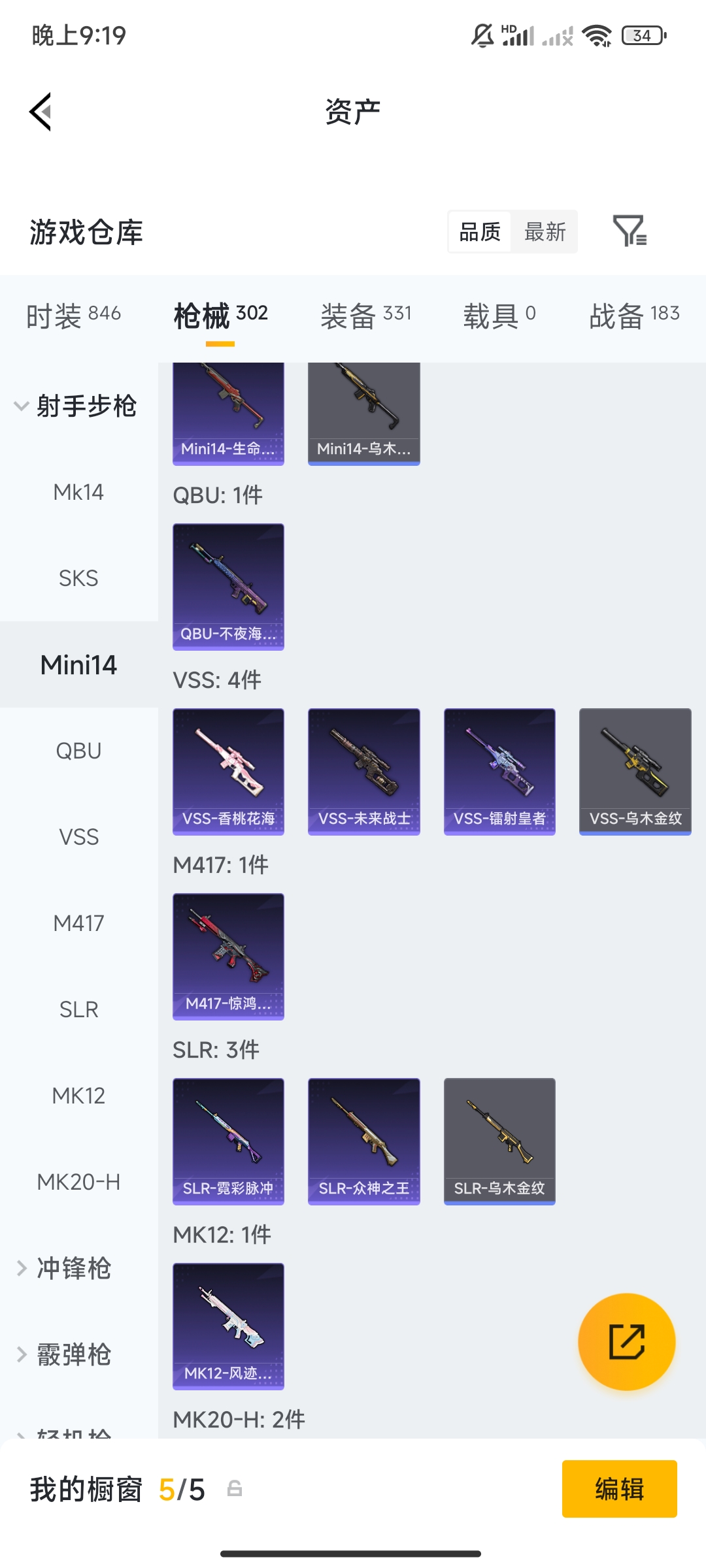The height and width of the screenshot is (1568, 706).
Task: Open the VSS-香桃花海 skin
Action: tap(228, 771)
